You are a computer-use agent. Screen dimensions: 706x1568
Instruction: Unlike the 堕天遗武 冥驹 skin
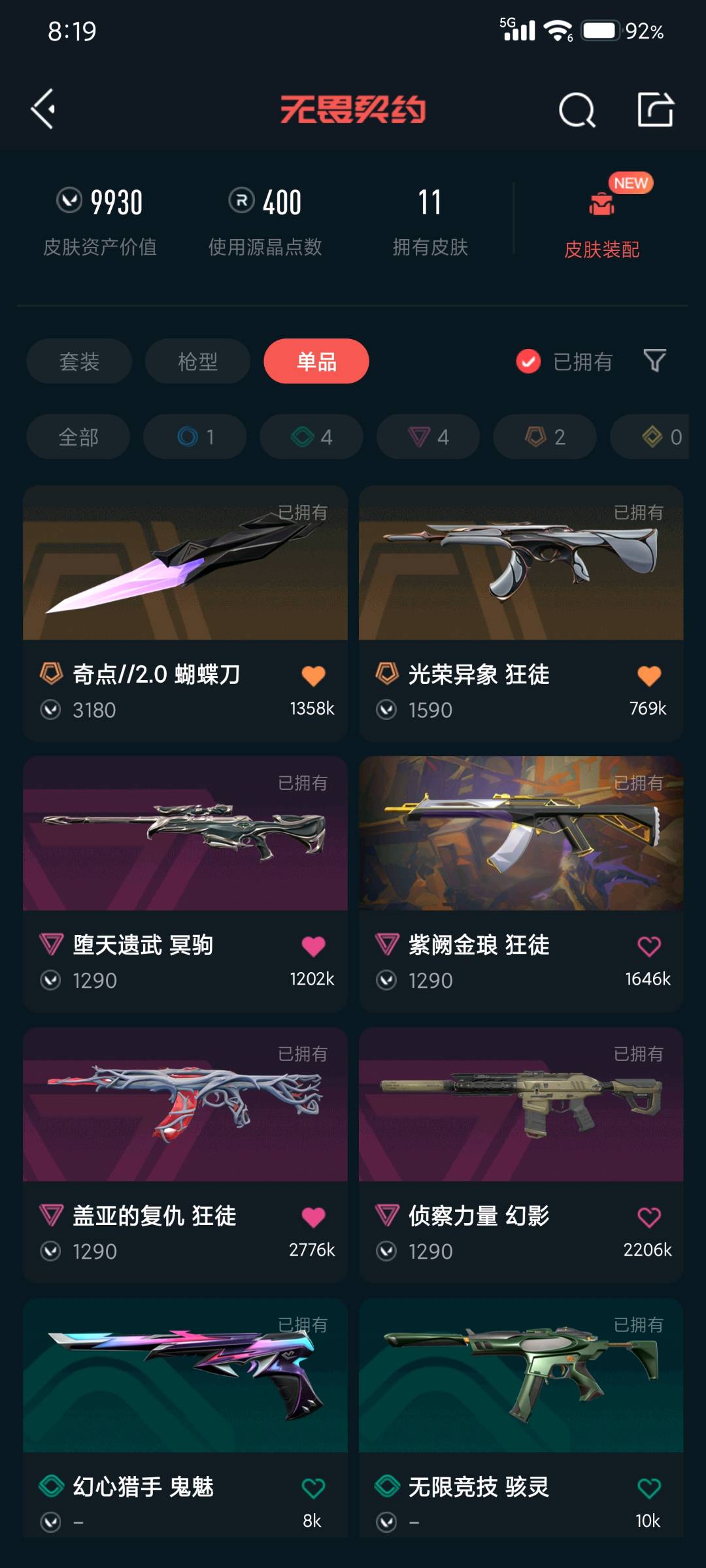click(x=313, y=946)
